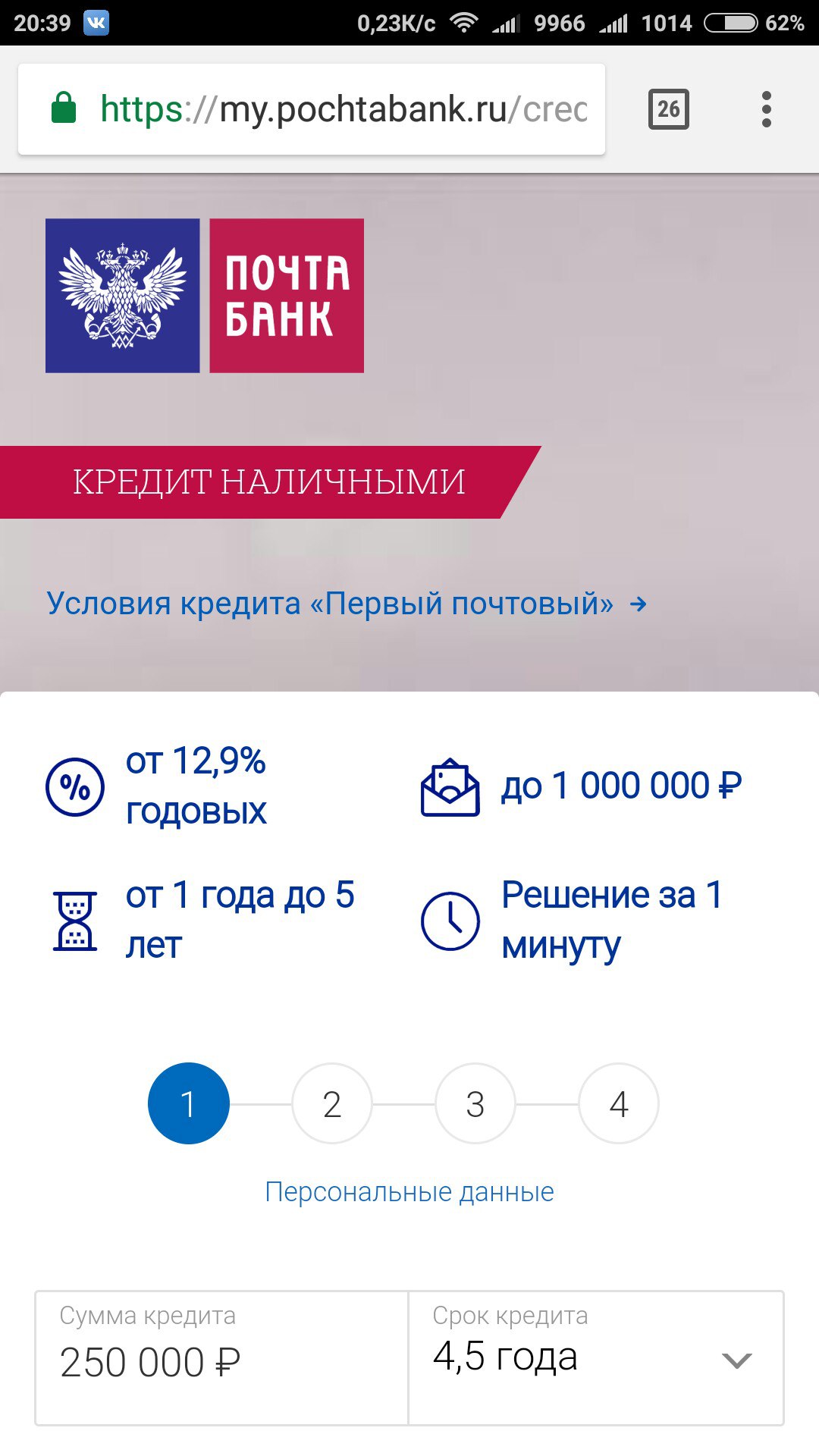
Task: Go to step 2 of the form
Action: point(332,1104)
